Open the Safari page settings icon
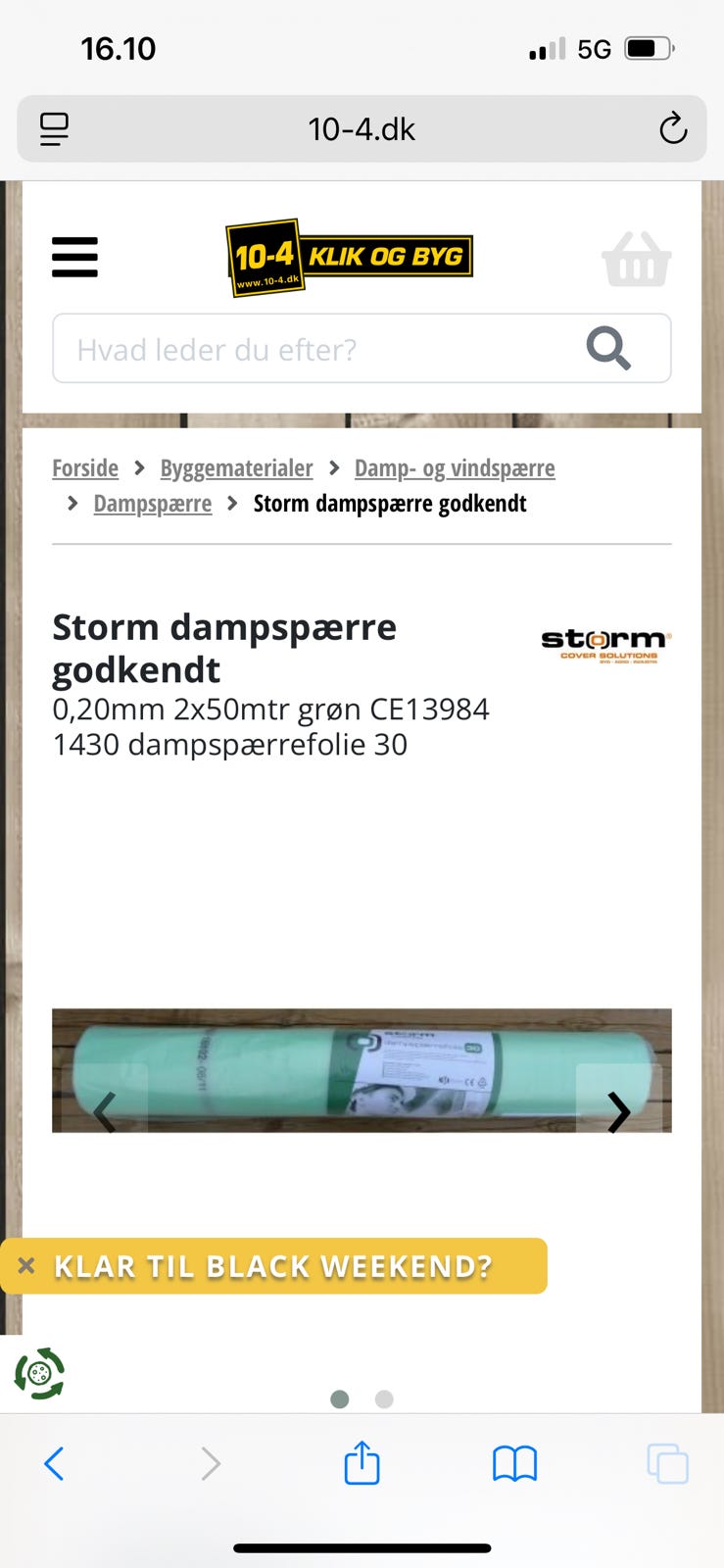The height and width of the screenshot is (1568, 724). (x=53, y=128)
